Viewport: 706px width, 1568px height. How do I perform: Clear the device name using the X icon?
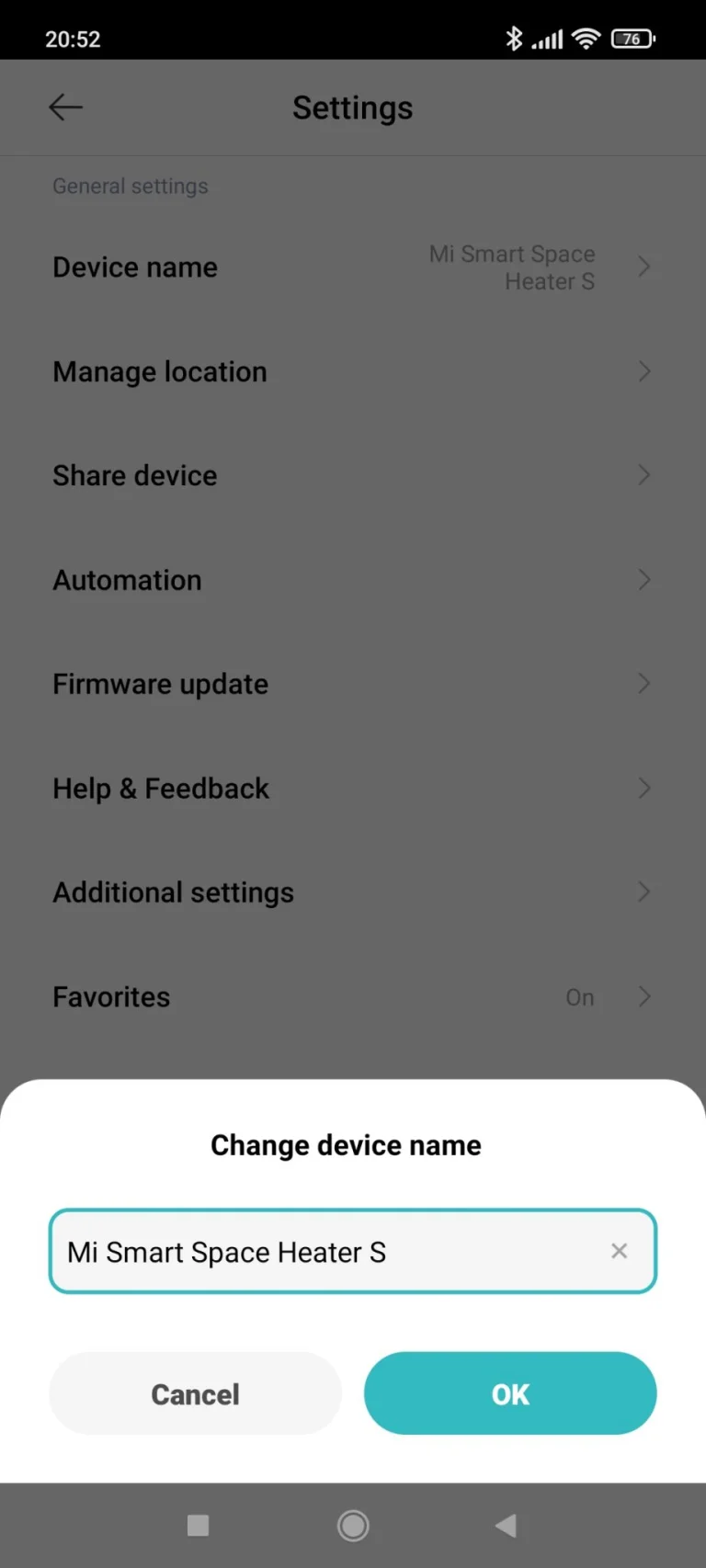[619, 1251]
